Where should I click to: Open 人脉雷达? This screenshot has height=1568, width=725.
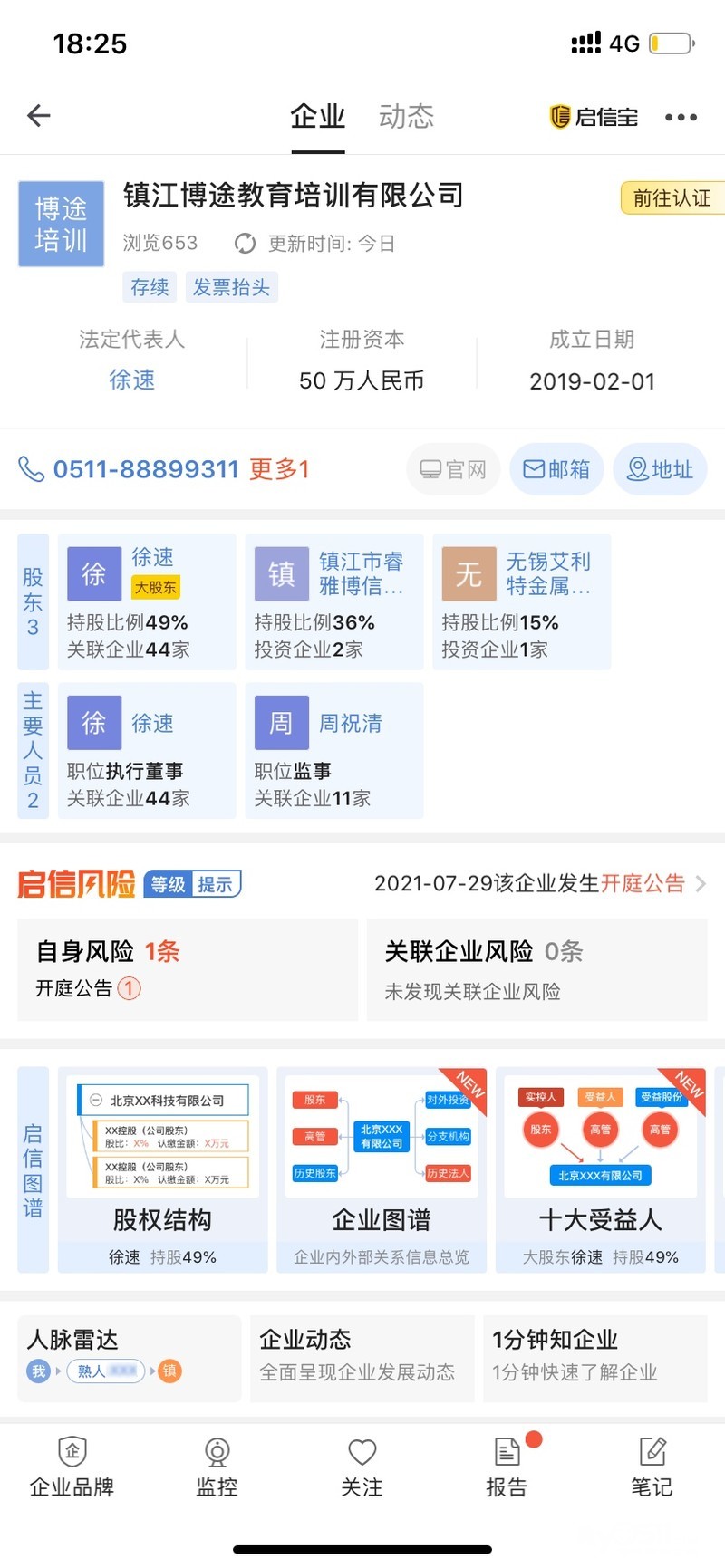pyautogui.click(x=130, y=1357)
